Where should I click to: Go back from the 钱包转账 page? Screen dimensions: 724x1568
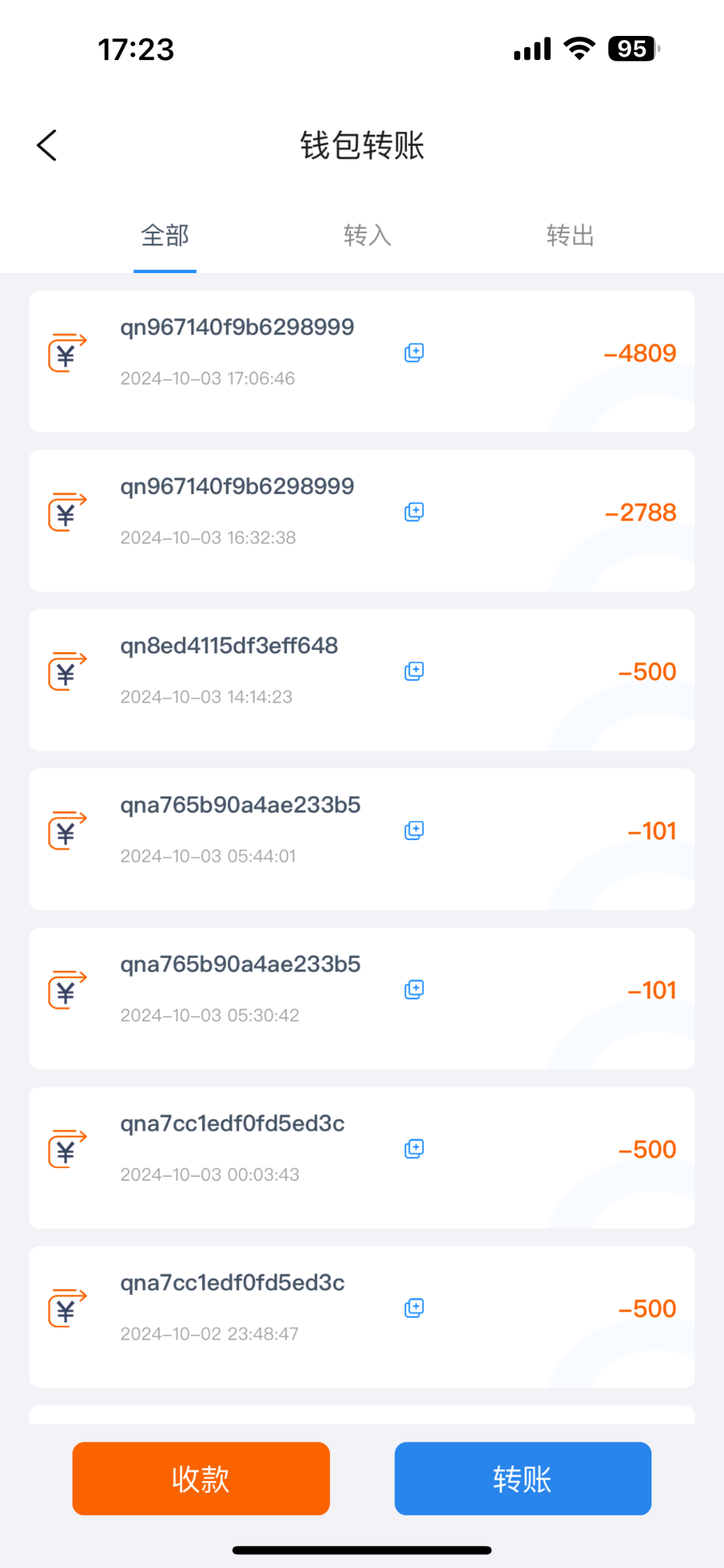(47, 145)
